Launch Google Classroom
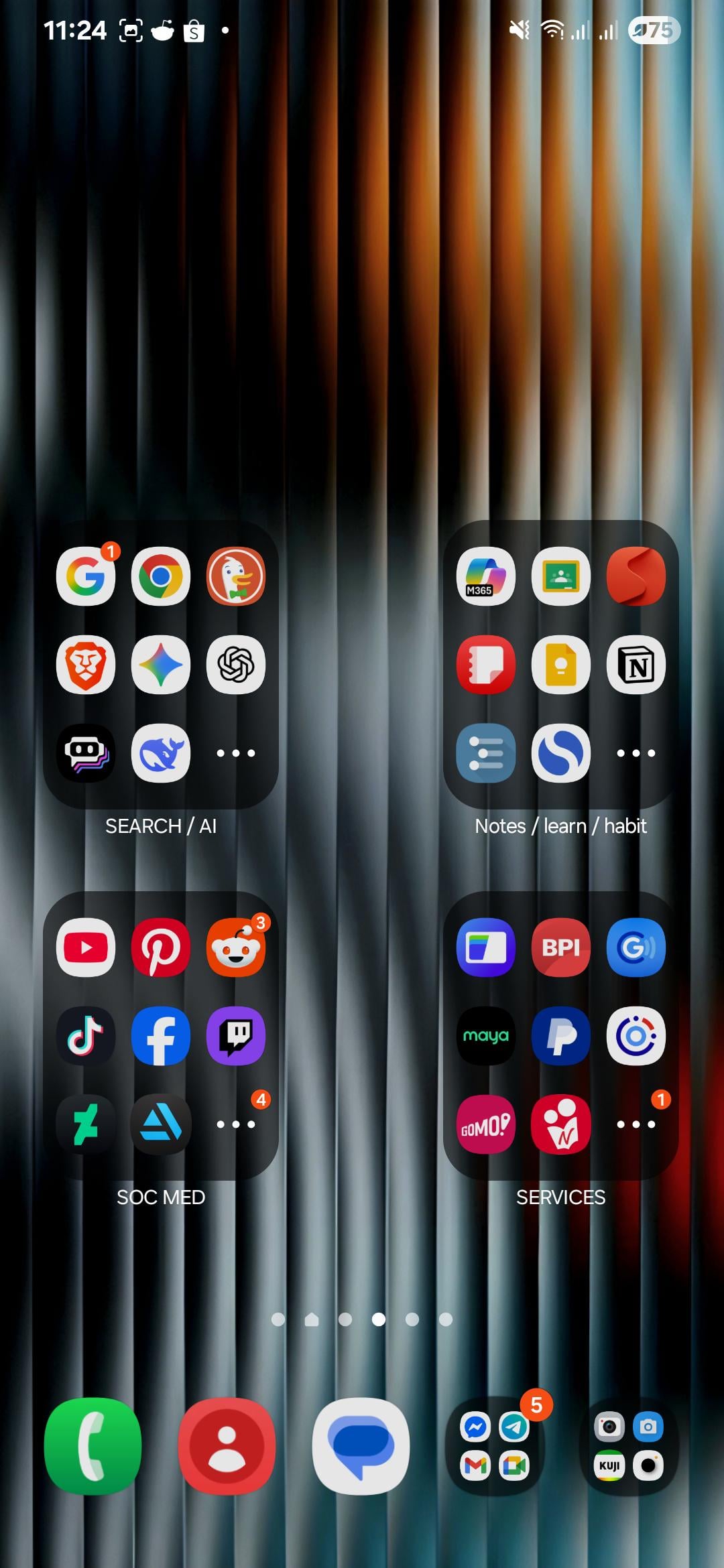724x1568 pixels. [x=561, y=576]
